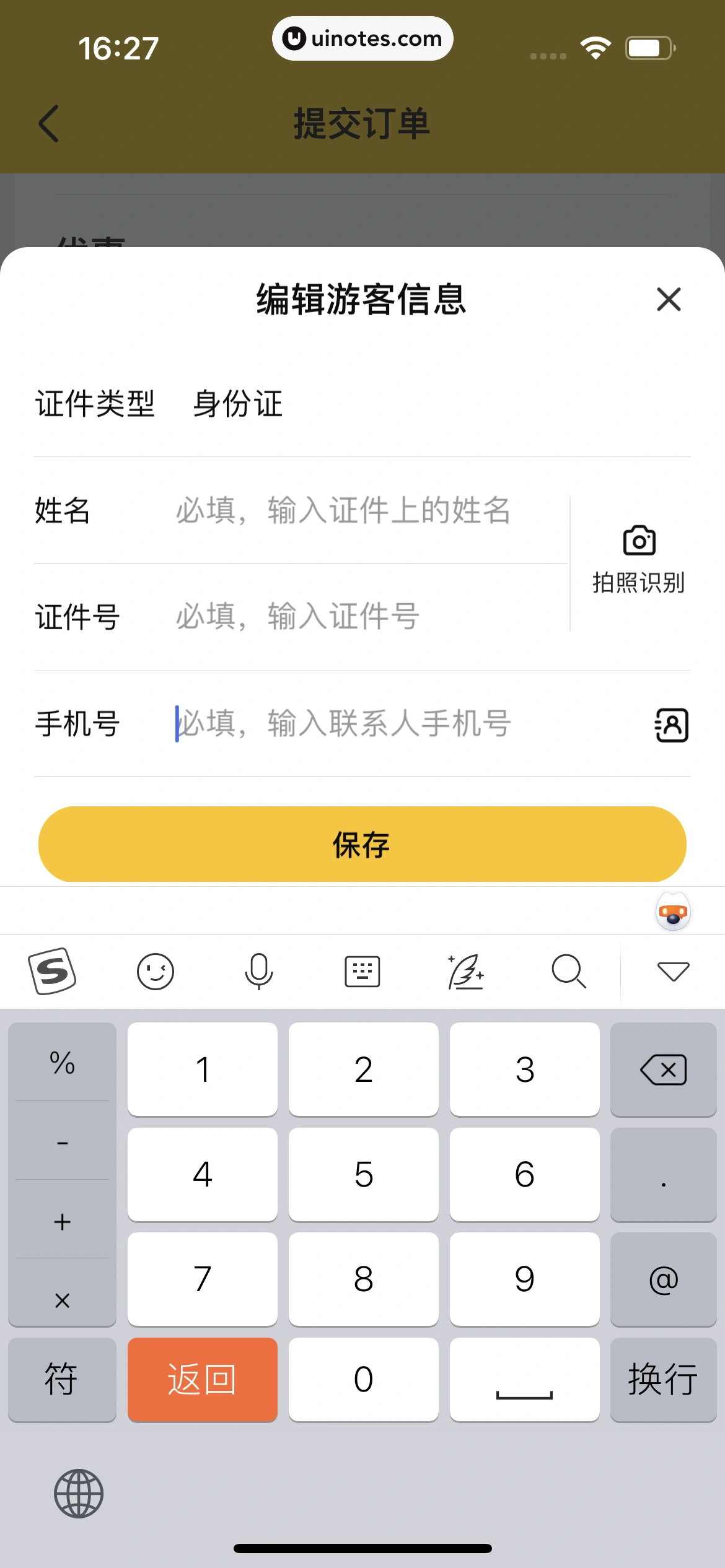Open keyboard search with magnifier icon
This screenshot has width=725, height=1568.
click(x=569, y=971)
